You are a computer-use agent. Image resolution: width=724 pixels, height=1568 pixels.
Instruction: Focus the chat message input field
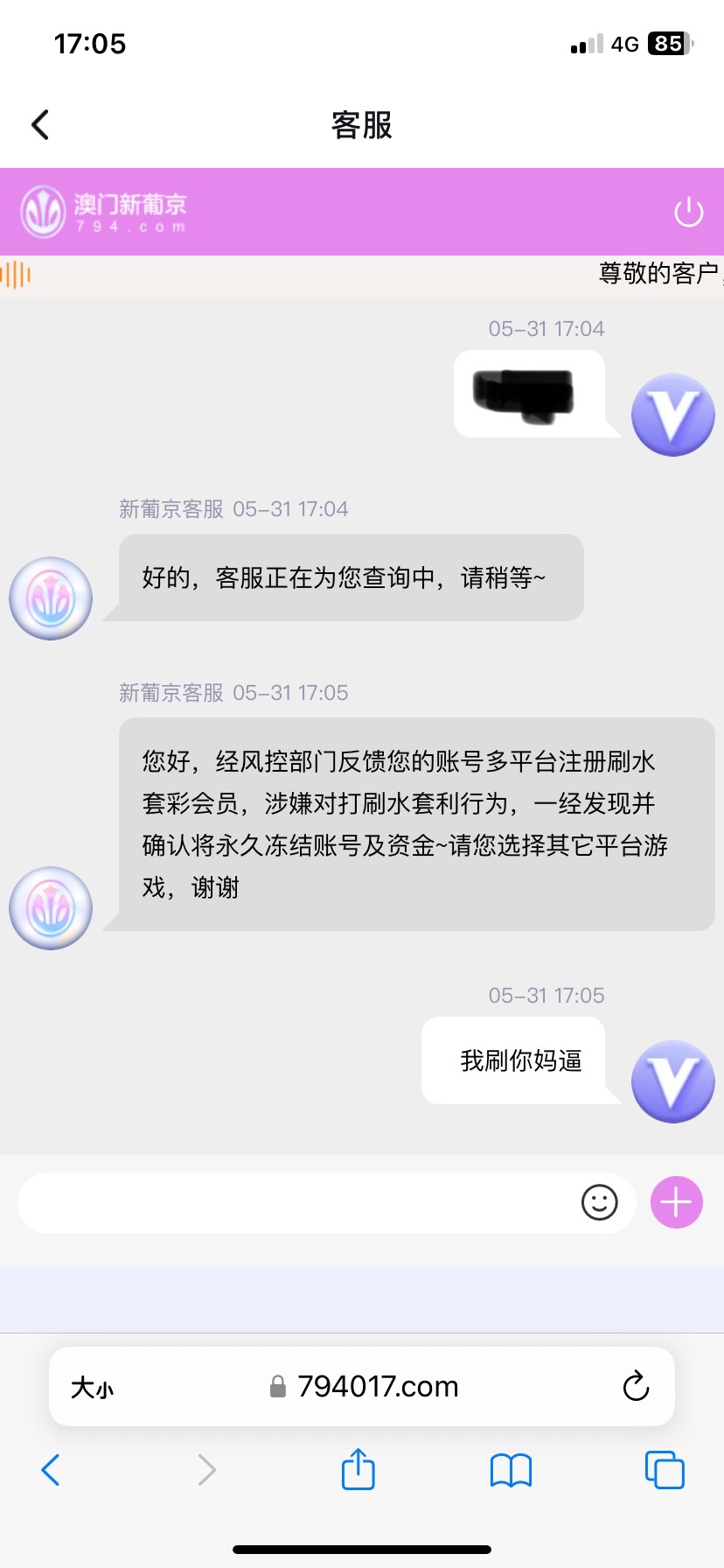coord(297,1203)
